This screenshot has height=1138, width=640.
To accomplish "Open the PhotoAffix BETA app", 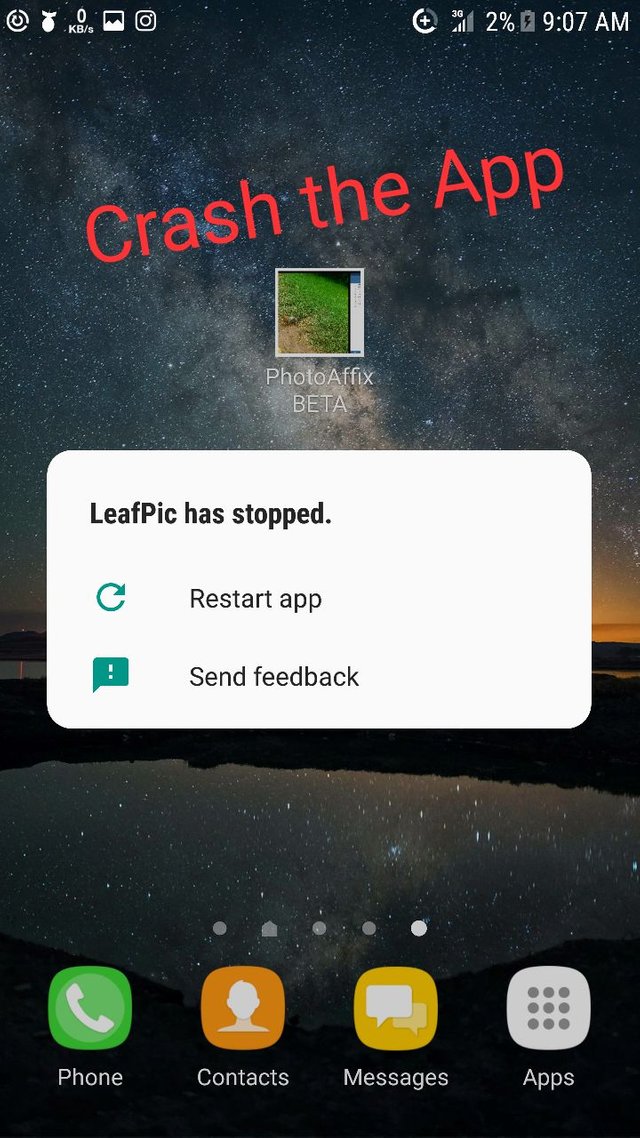I will click(x=319, y=313).
